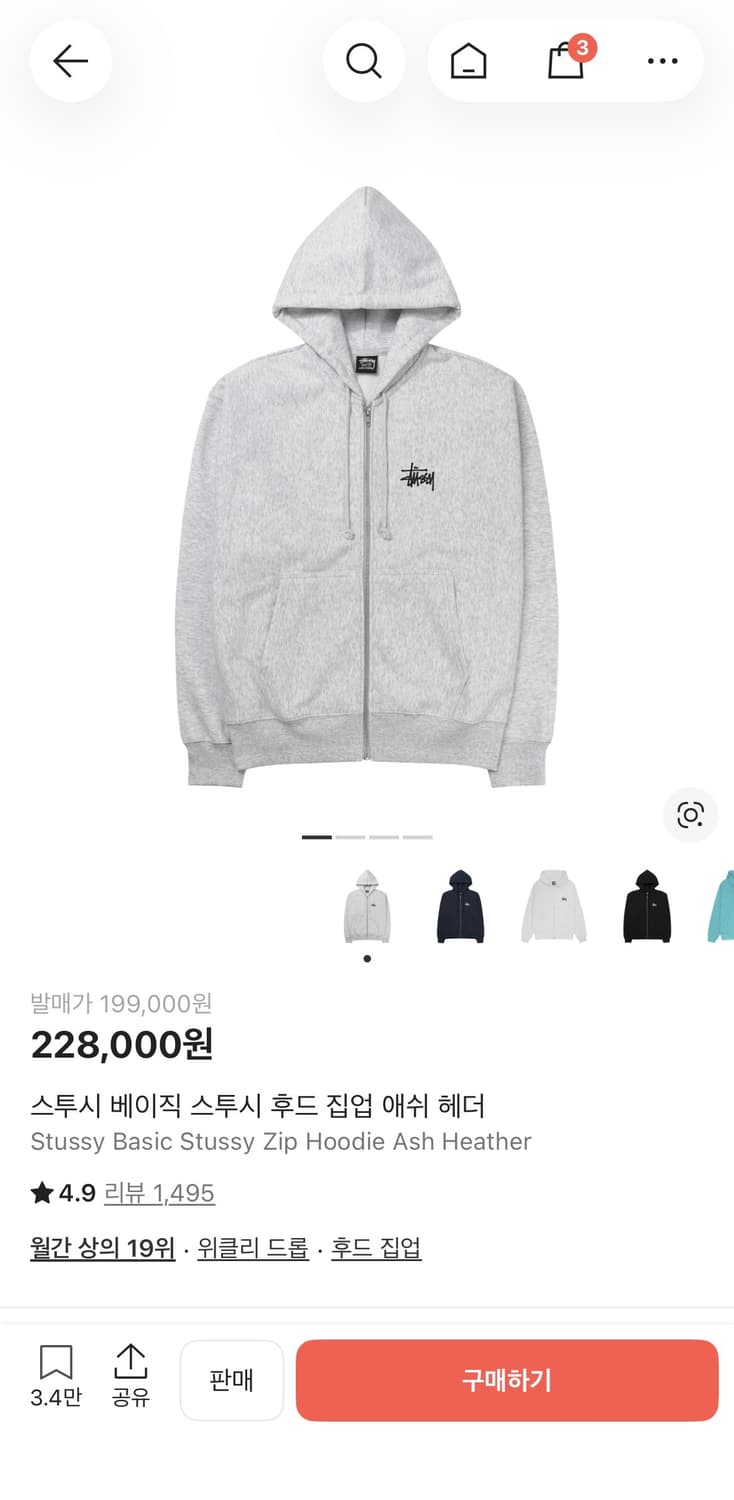This screenshot has width=734, height=1500.
Task: Go to the home icon
Action: (467, 61)
